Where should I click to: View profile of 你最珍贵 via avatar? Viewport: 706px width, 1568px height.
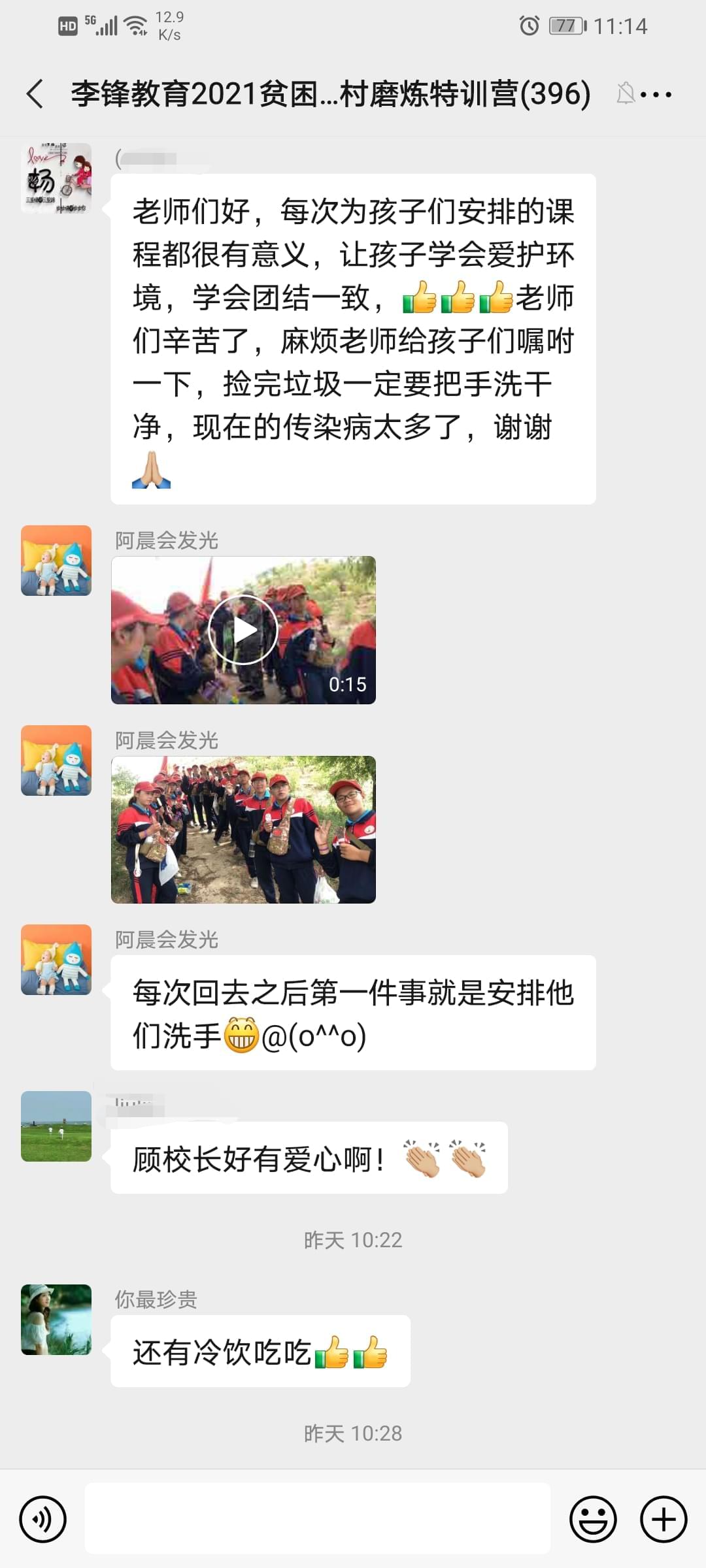pos(56,1320)
